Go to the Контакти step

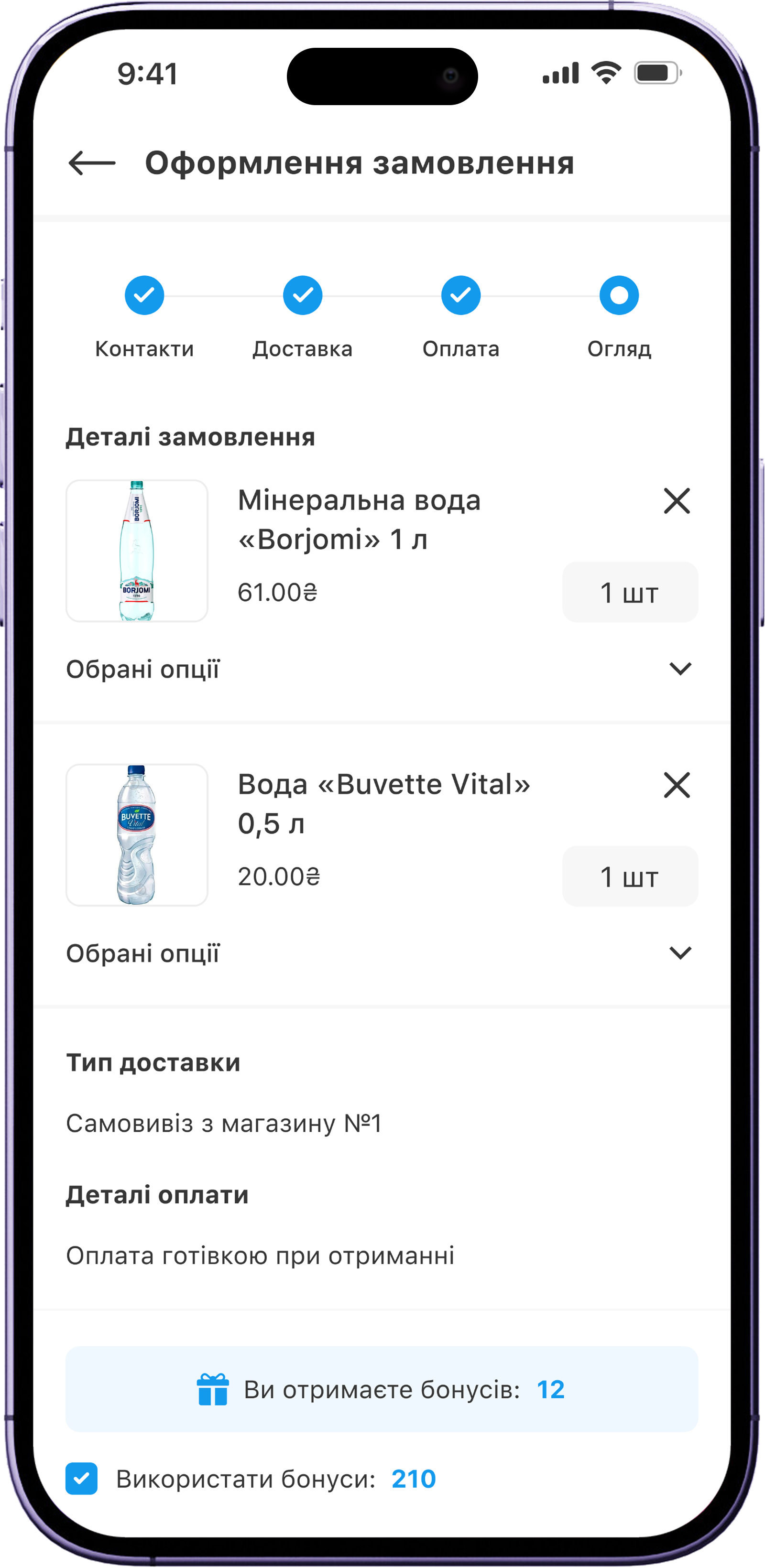point(144,296)
